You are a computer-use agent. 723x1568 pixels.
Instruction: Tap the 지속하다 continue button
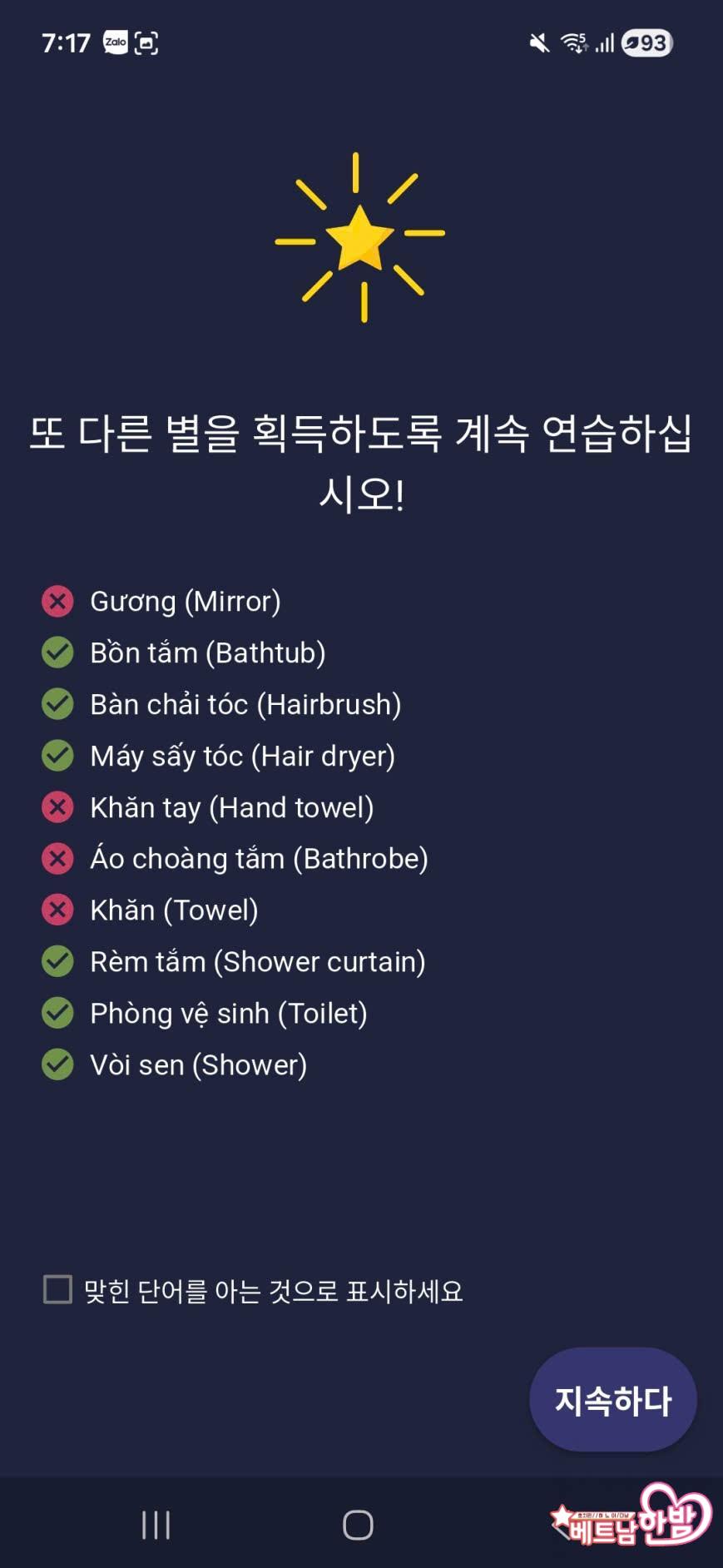(x=612, y=1400)
